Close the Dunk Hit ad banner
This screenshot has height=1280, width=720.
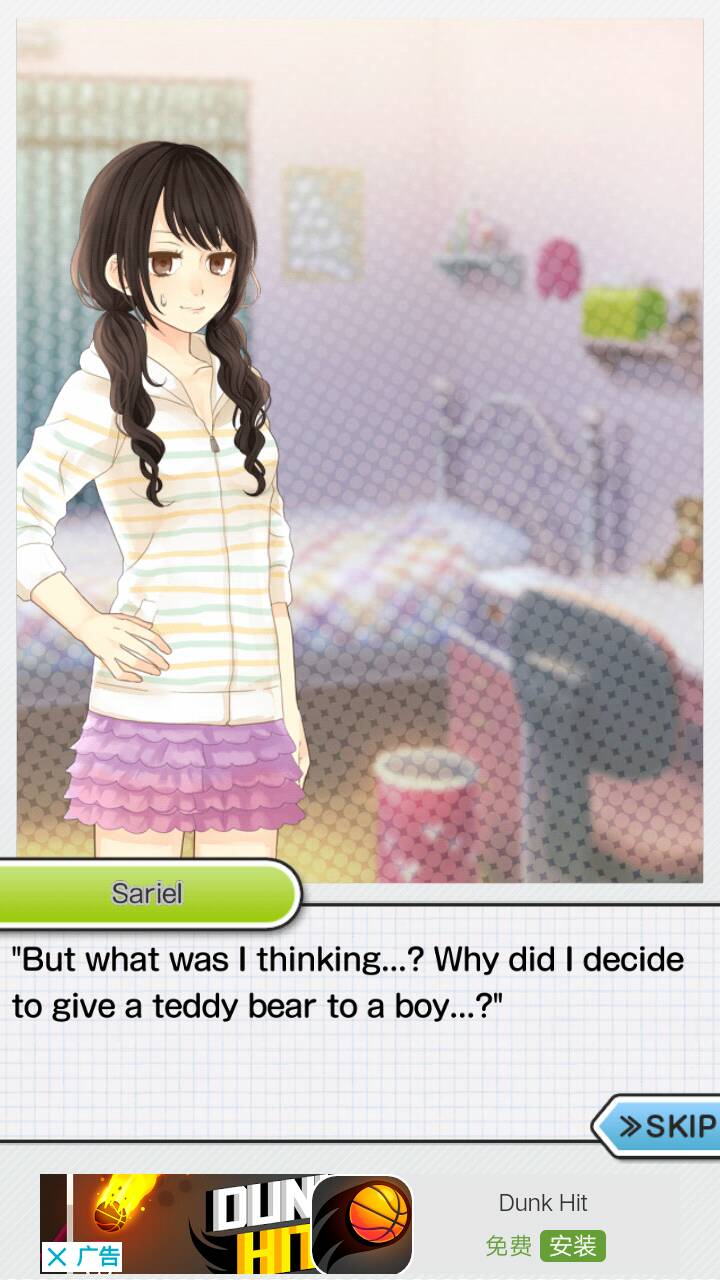tap(56, 1257)
